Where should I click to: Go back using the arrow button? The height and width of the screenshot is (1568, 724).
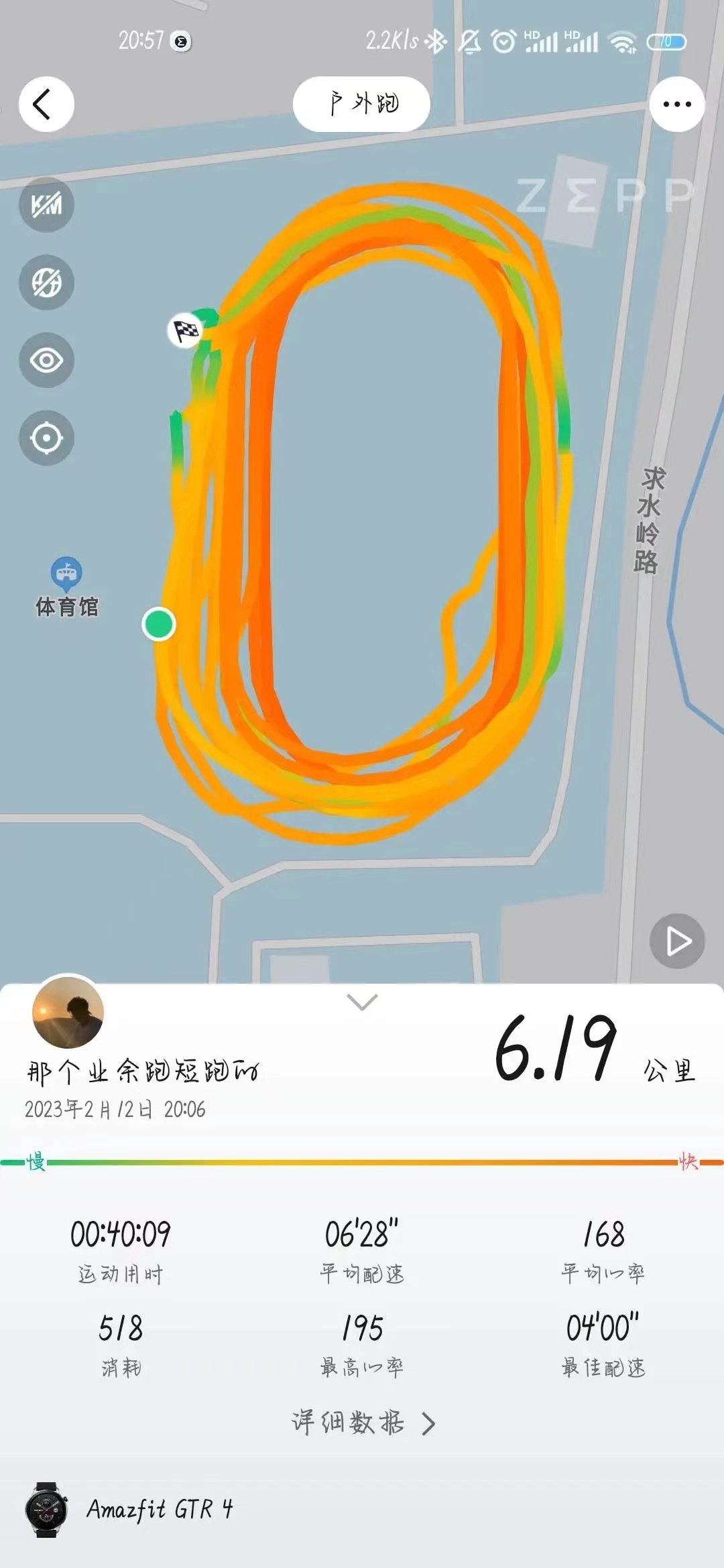46,105
